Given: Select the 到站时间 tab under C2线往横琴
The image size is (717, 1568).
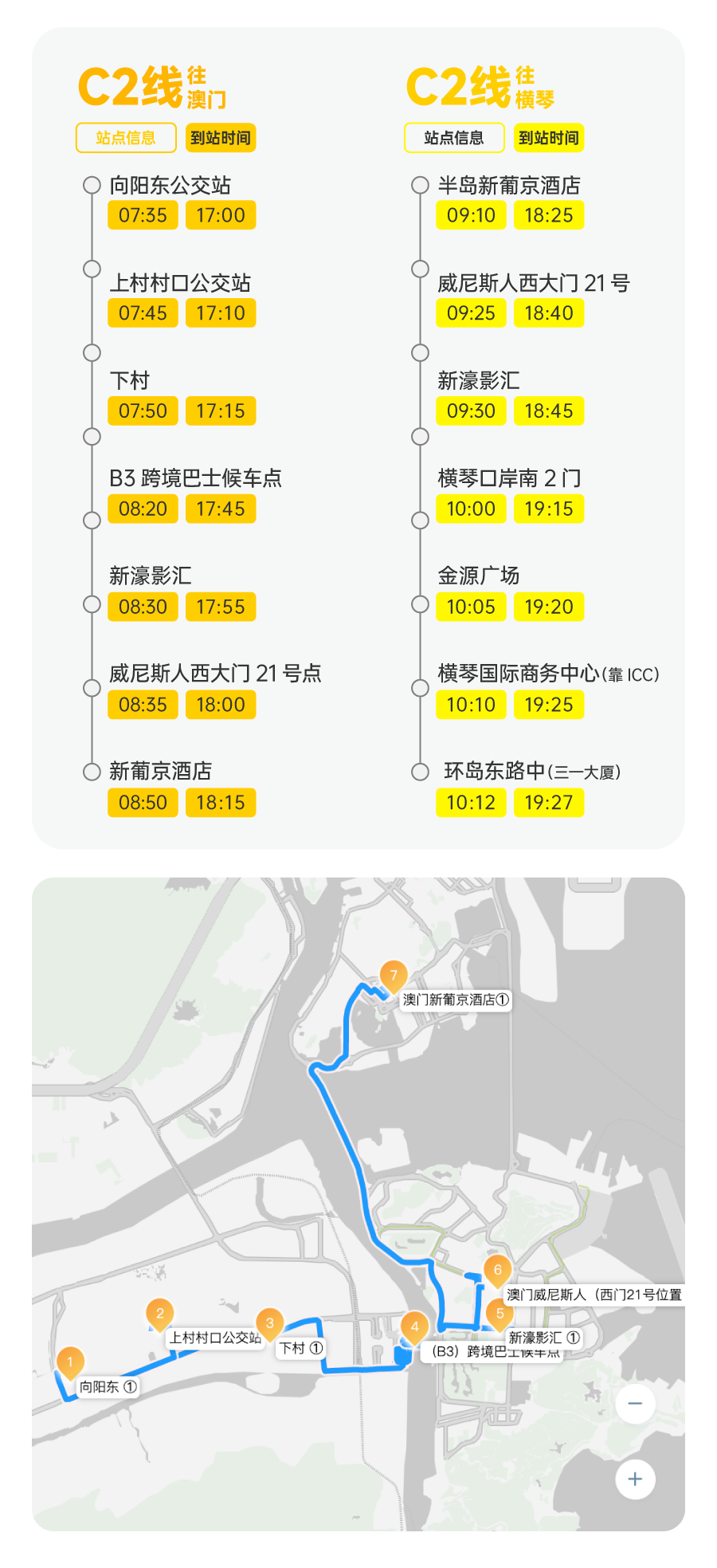Looking at the screenshot, I should coord(550,138).
